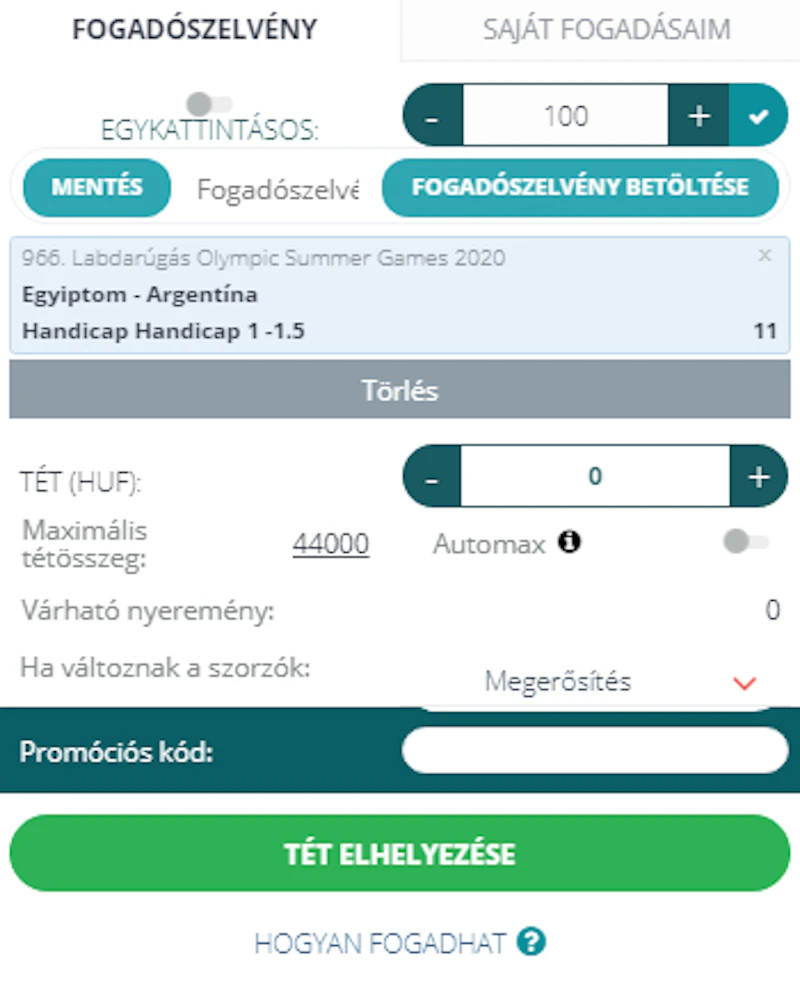Focus the Promóciós kód field
The image size is (800, 997).
click(595, 751)
